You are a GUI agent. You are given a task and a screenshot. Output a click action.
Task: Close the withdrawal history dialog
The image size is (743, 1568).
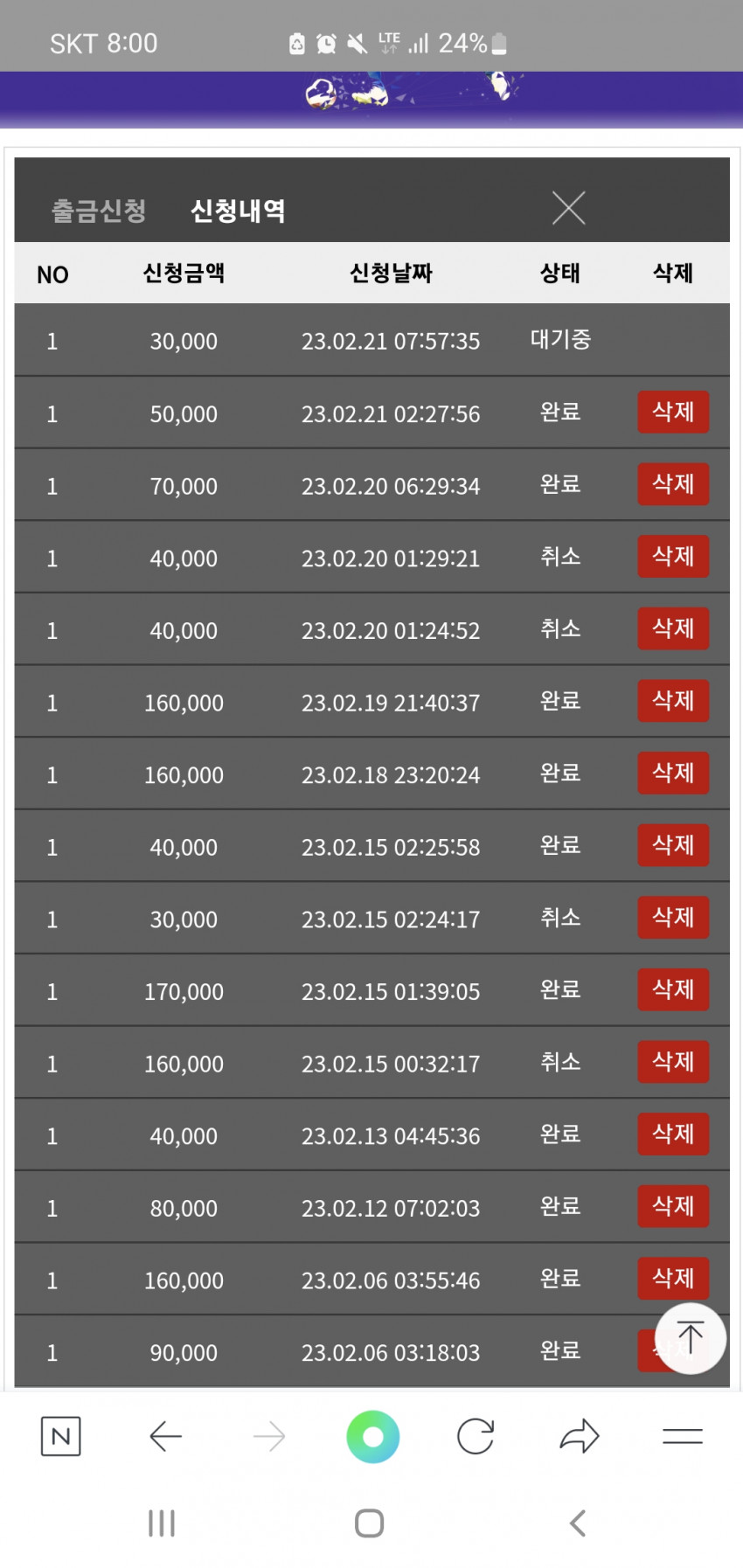[x=569, y=208]
